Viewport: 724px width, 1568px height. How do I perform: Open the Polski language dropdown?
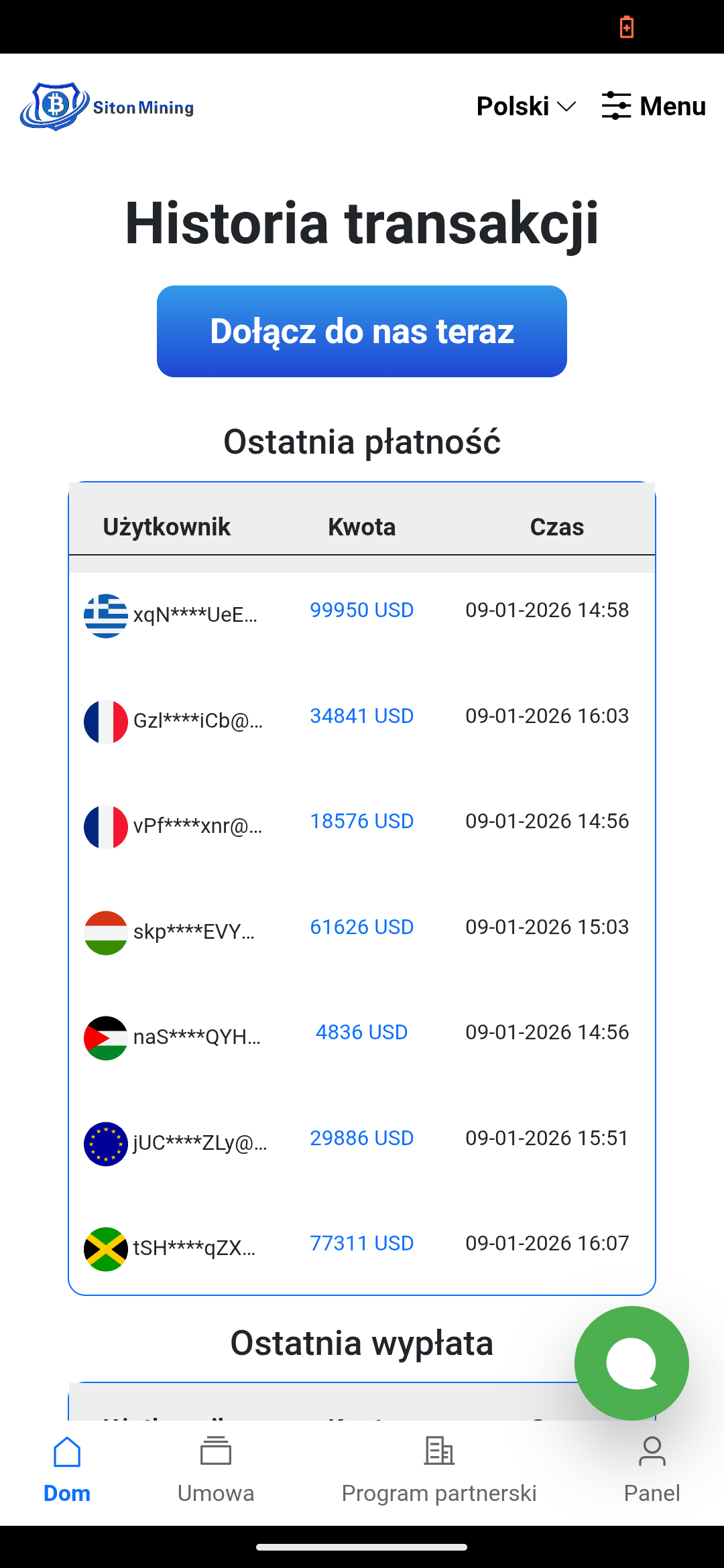526,107
